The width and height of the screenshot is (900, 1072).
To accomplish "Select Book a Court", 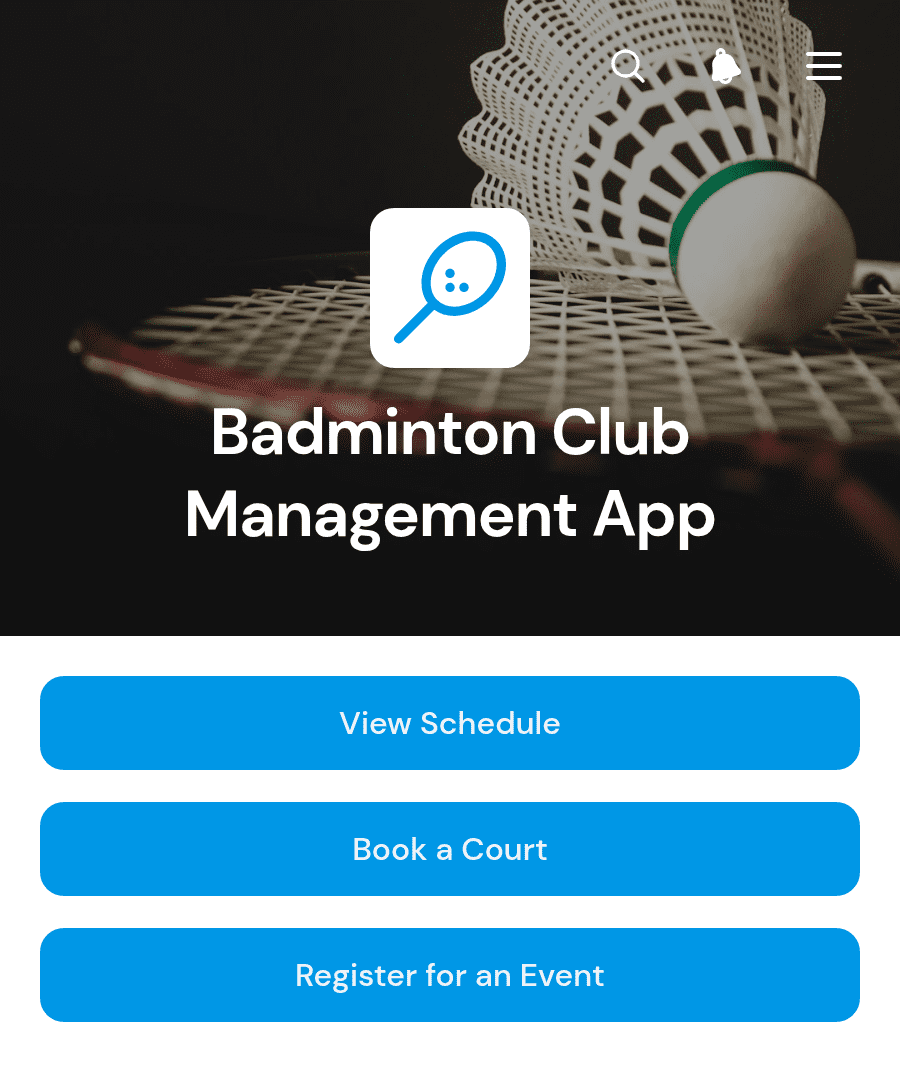I will pyautogui.click(x=450, y=848).
